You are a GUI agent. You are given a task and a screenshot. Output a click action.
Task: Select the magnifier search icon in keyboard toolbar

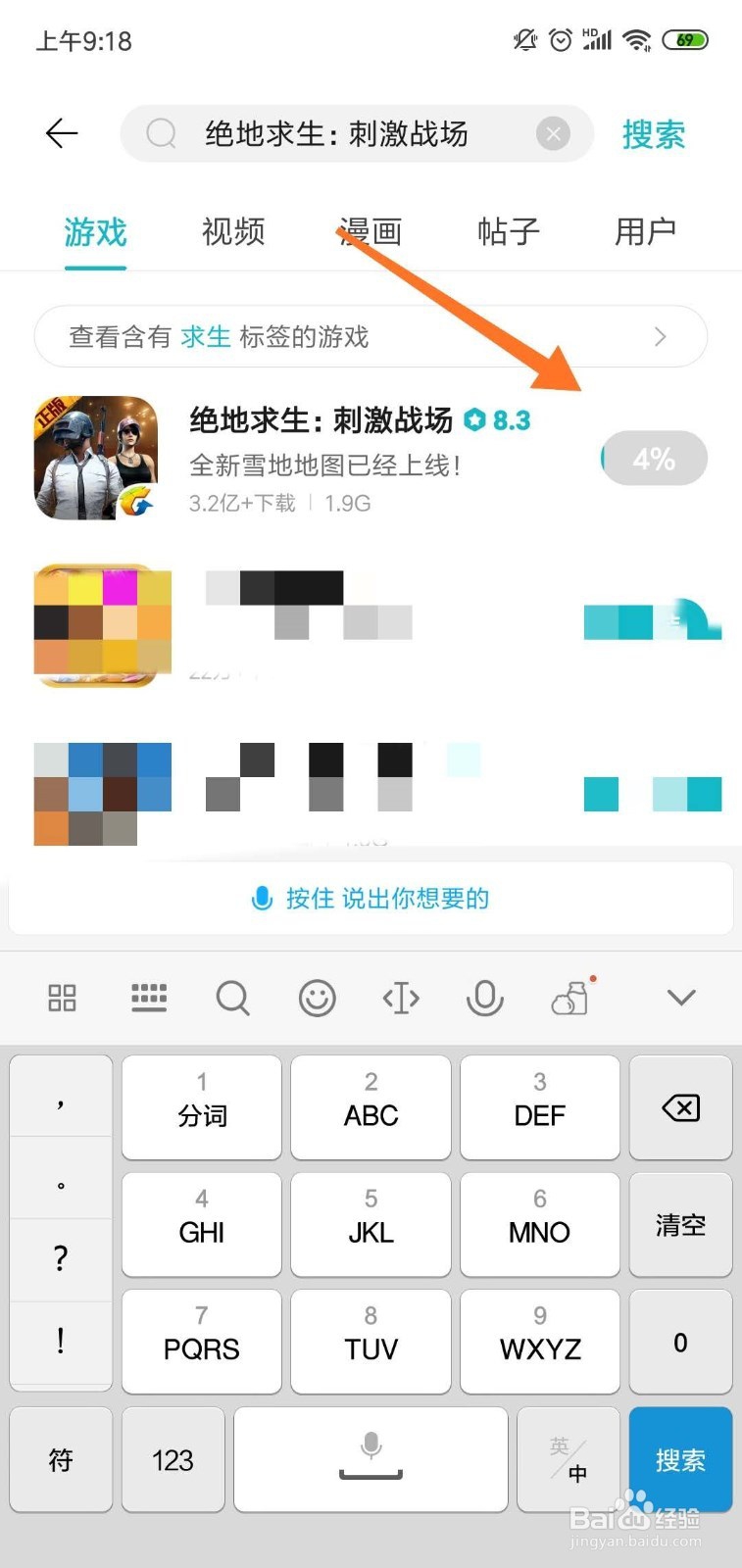232,998
